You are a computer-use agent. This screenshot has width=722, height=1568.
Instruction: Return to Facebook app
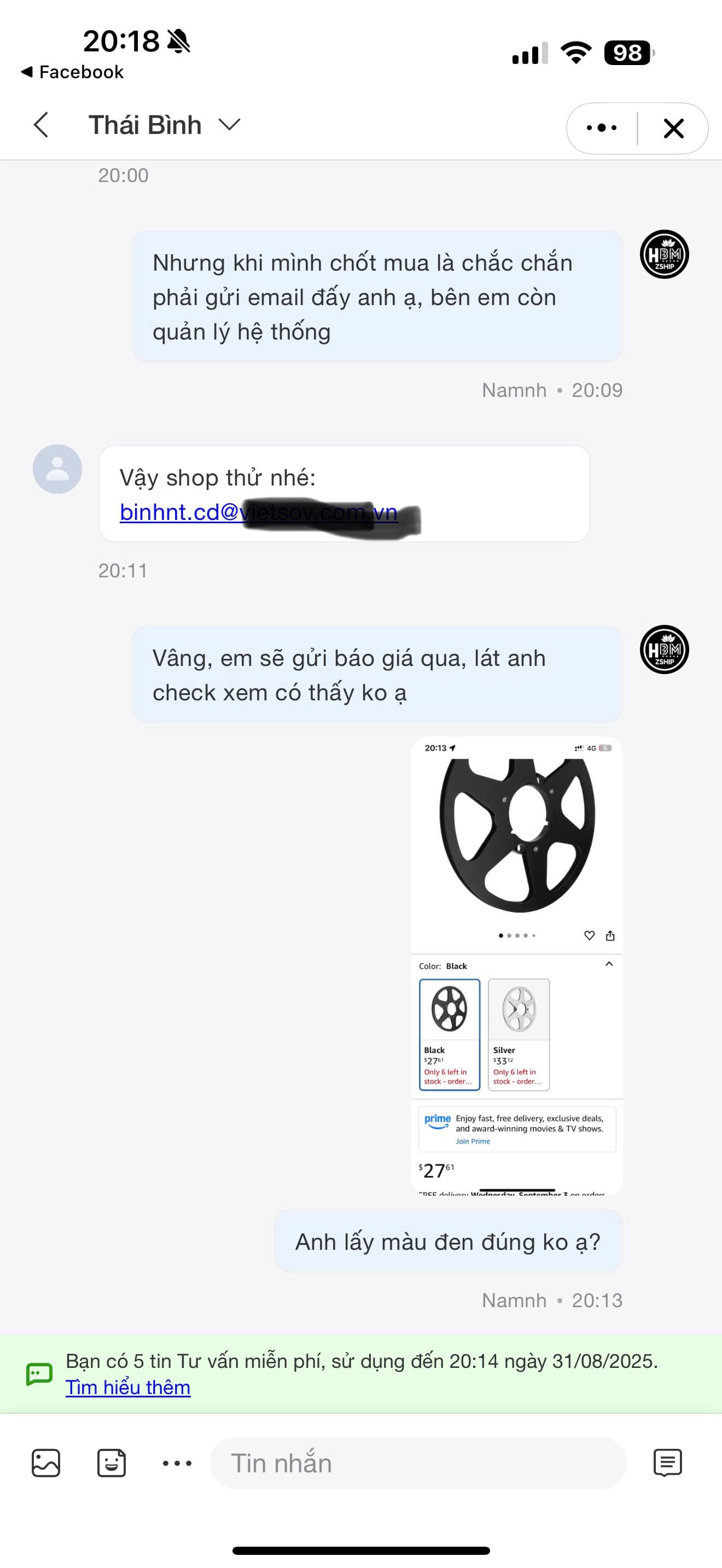tap(73, 72)
